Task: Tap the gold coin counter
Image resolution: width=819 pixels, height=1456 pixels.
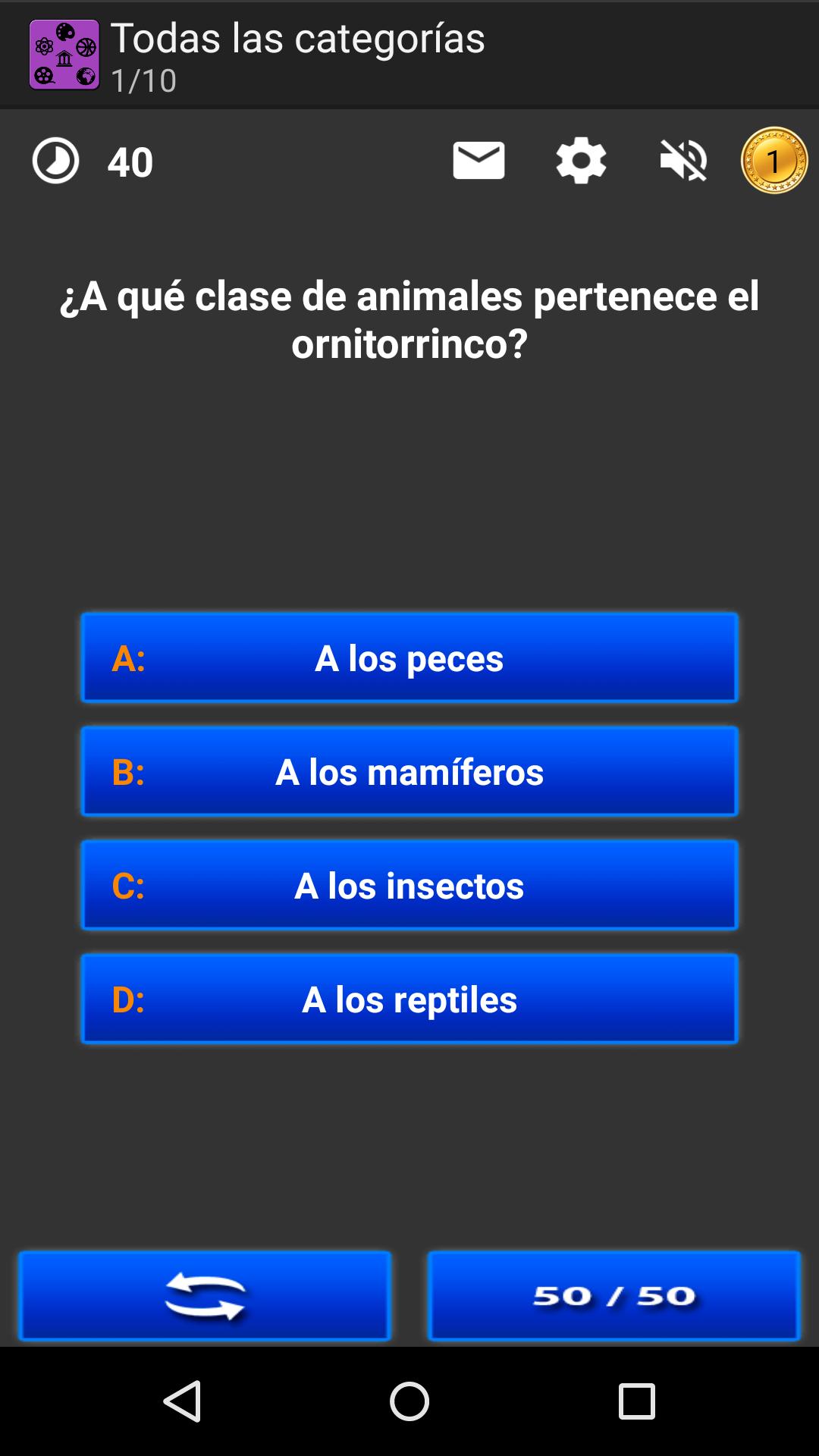Action: pos(774,160)
